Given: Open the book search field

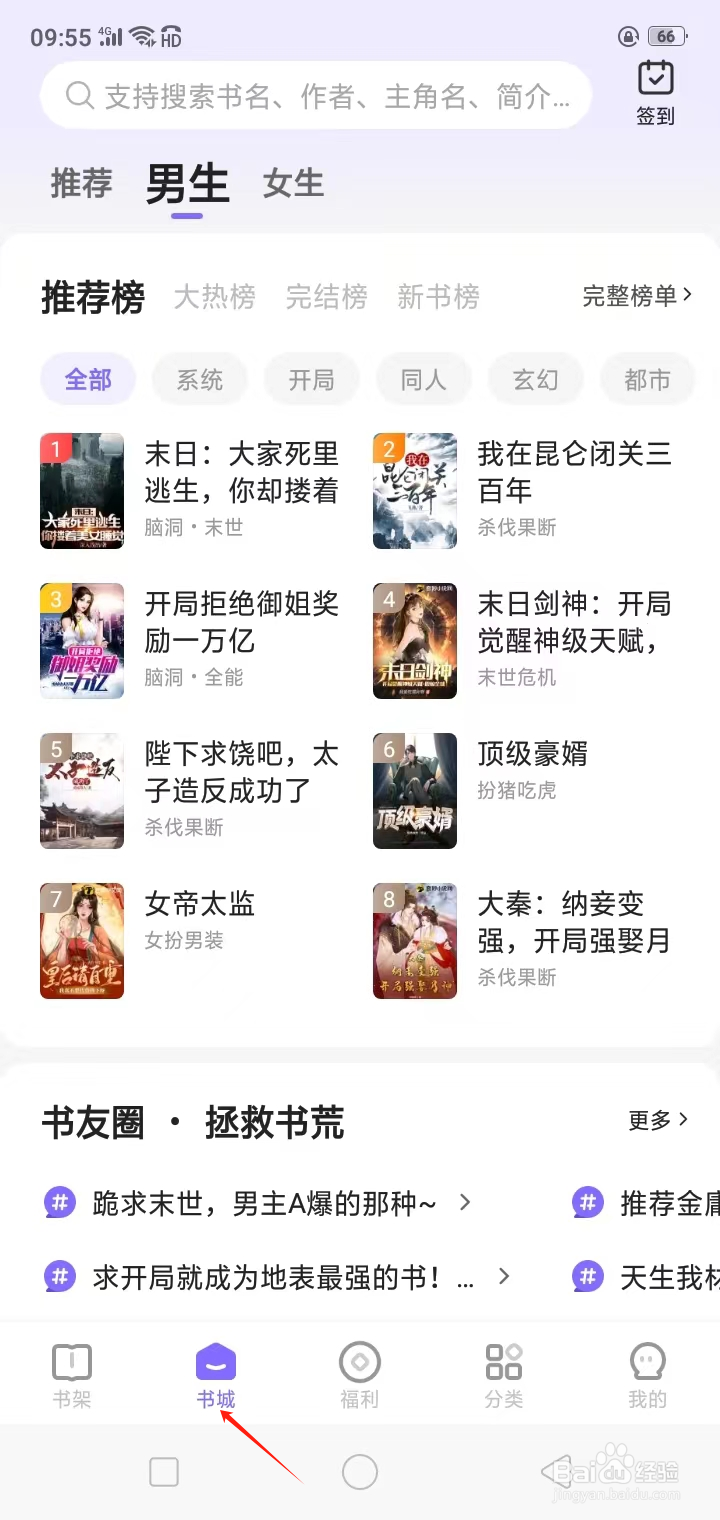Looking at the screenshot, I should [315, 96].
